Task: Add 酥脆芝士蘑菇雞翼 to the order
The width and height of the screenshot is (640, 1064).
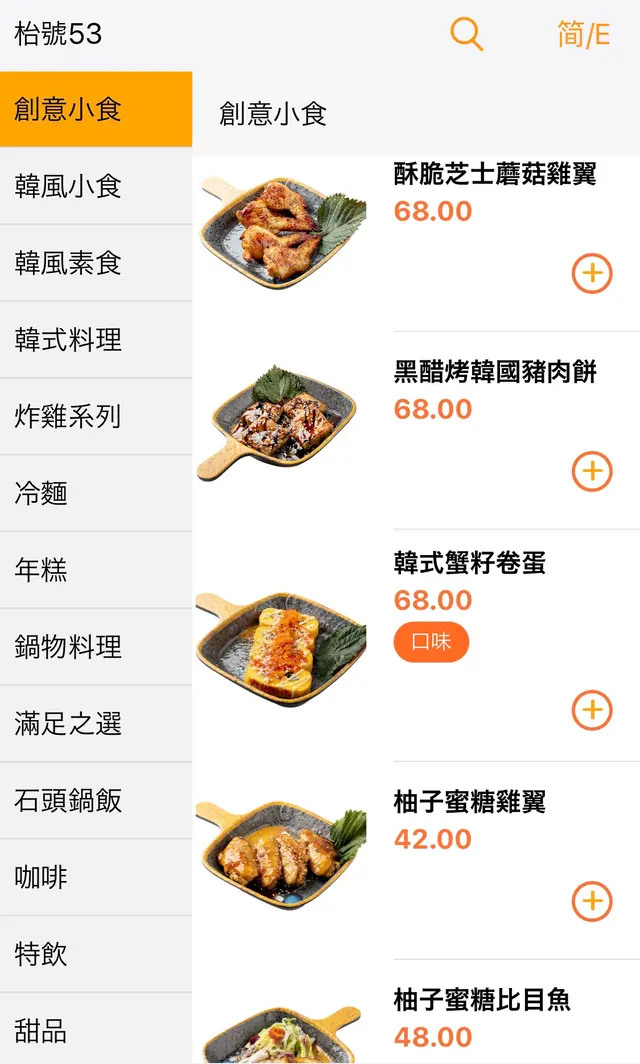Action: pos(591,273)
